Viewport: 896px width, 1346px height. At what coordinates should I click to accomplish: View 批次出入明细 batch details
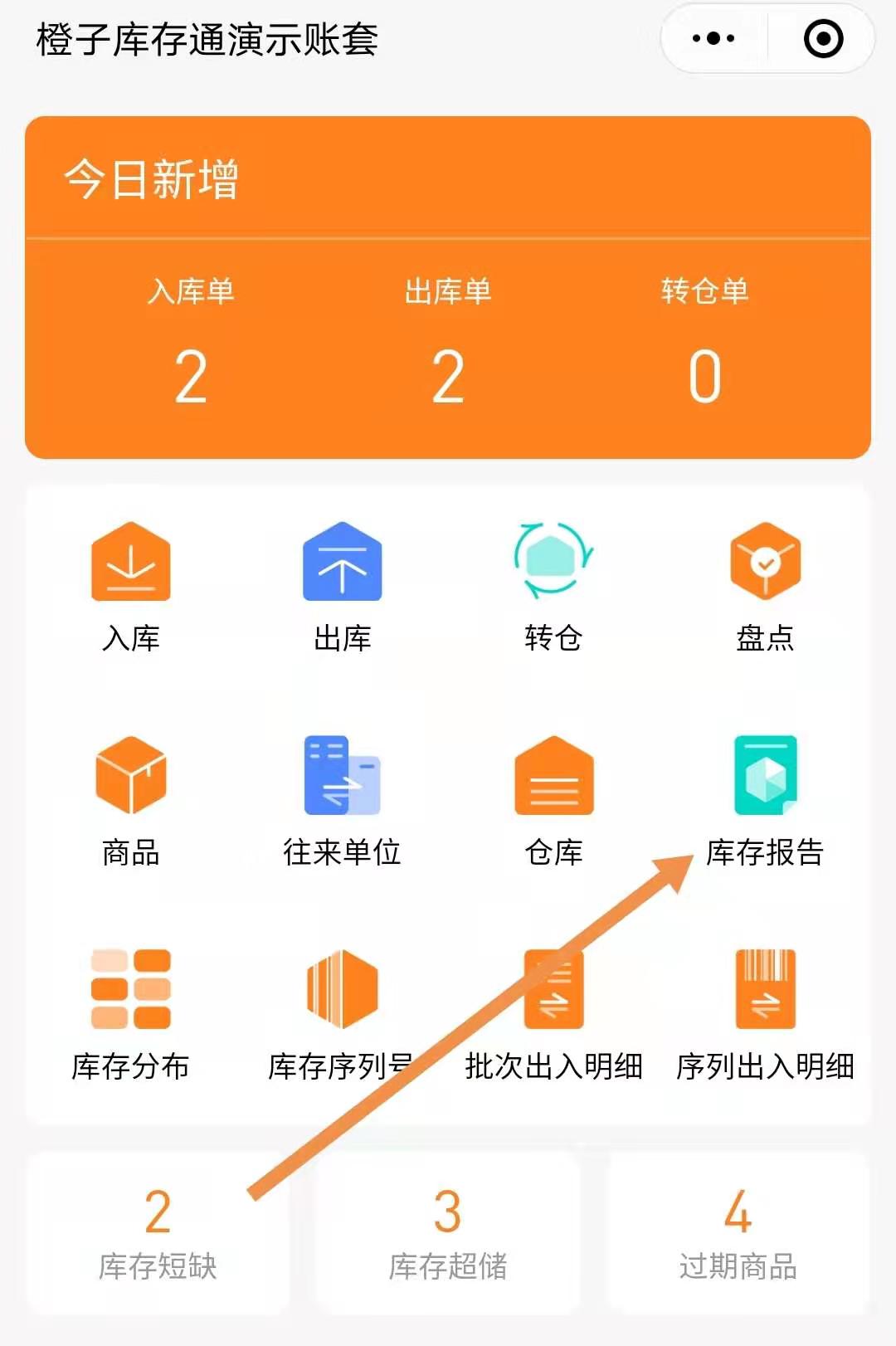point(553,1013)
